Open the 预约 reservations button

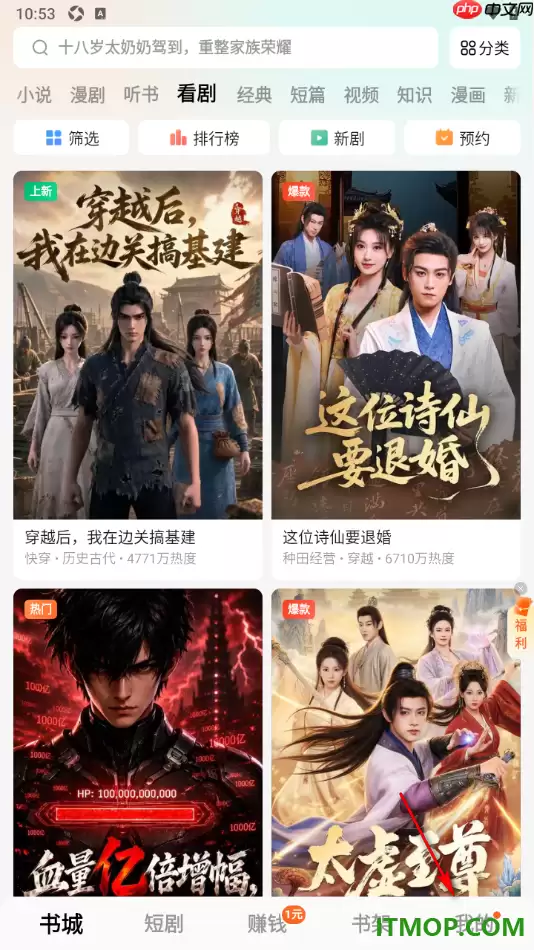pyautogui.click(x=462, y=138)
